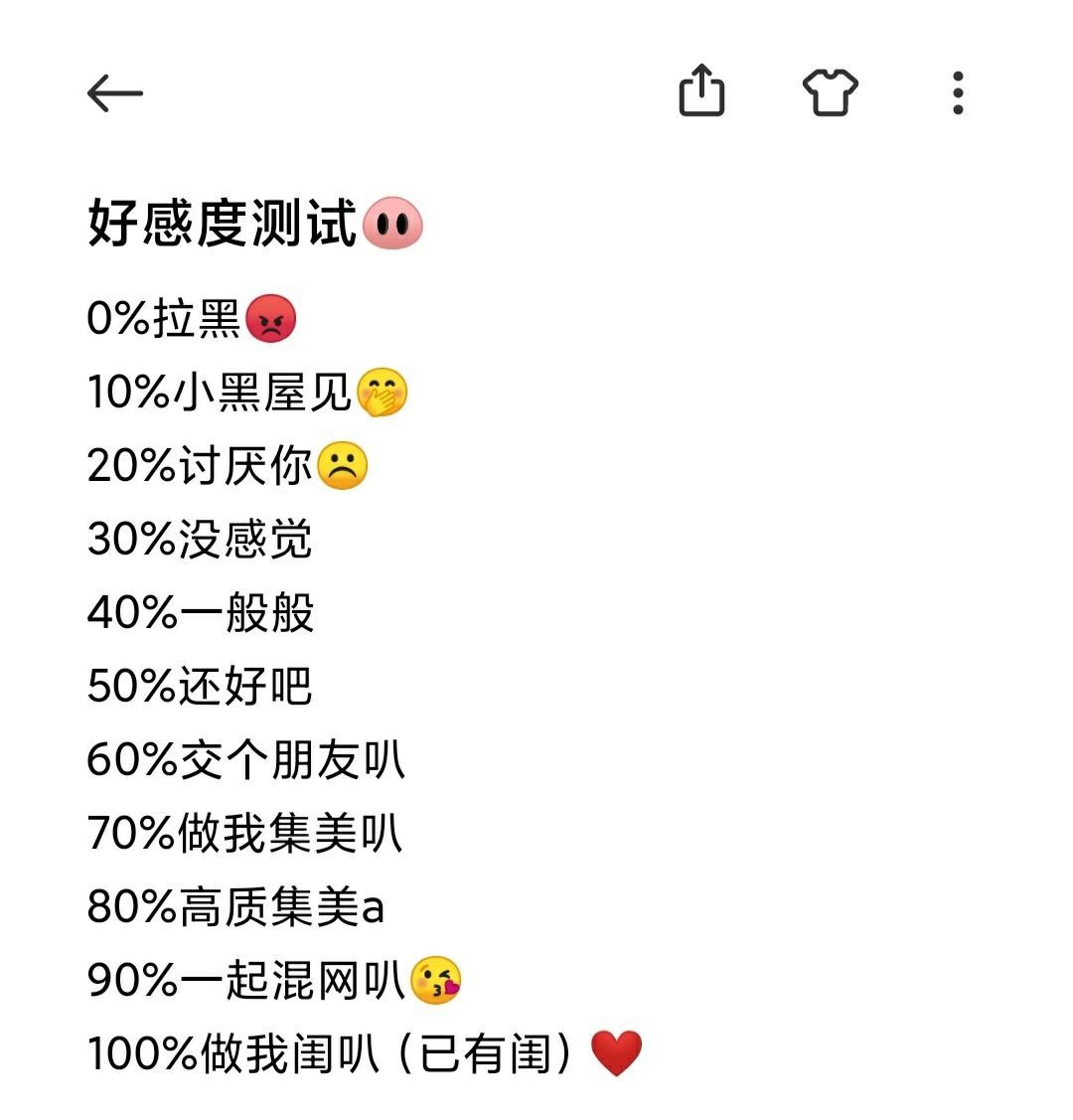This screenshot has height=1120, width=1073.
Task: Go back using the arrow icon
Action: [115, 93]
